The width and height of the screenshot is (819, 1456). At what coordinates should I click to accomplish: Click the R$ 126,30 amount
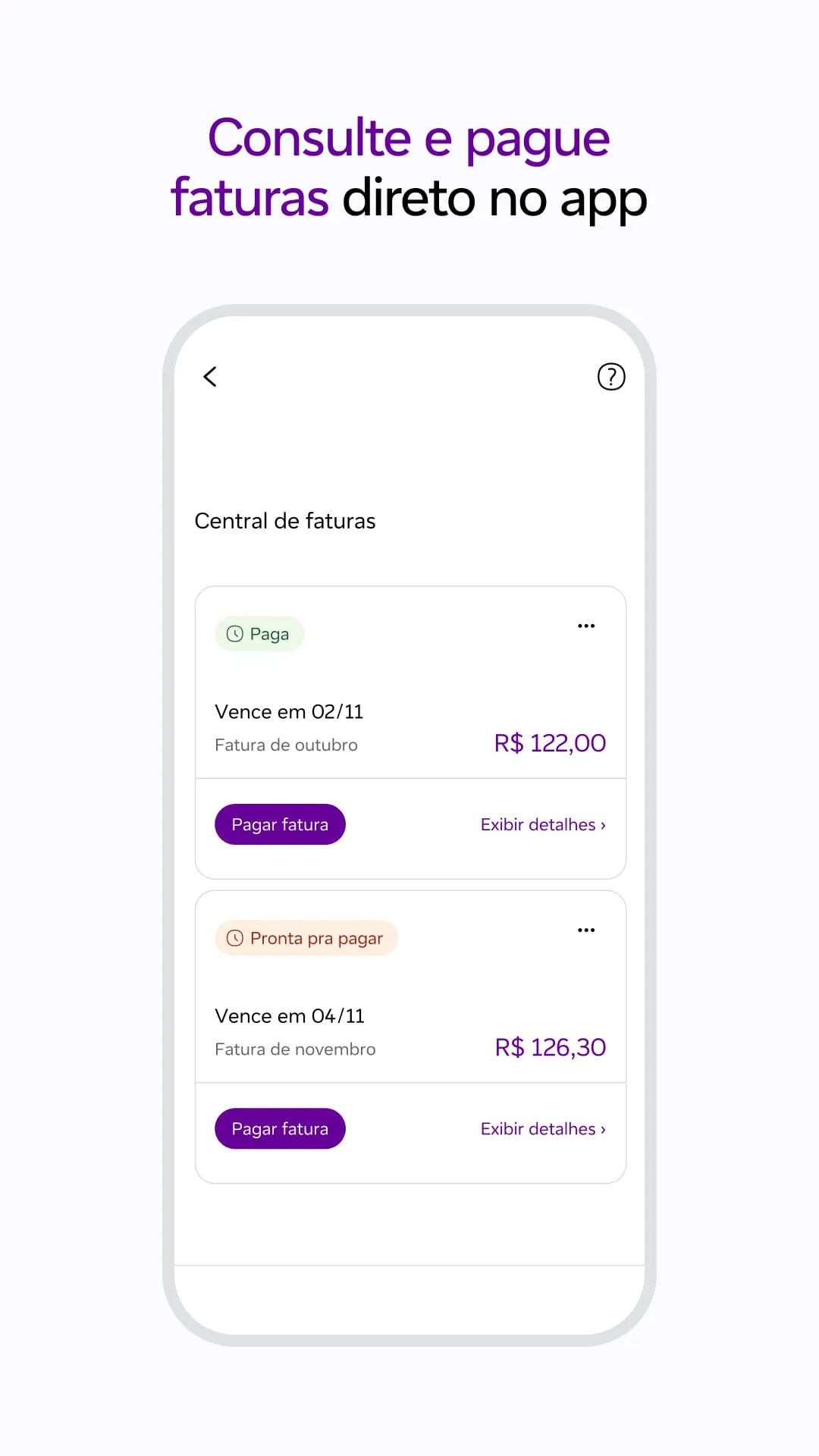coord(551,1047)
